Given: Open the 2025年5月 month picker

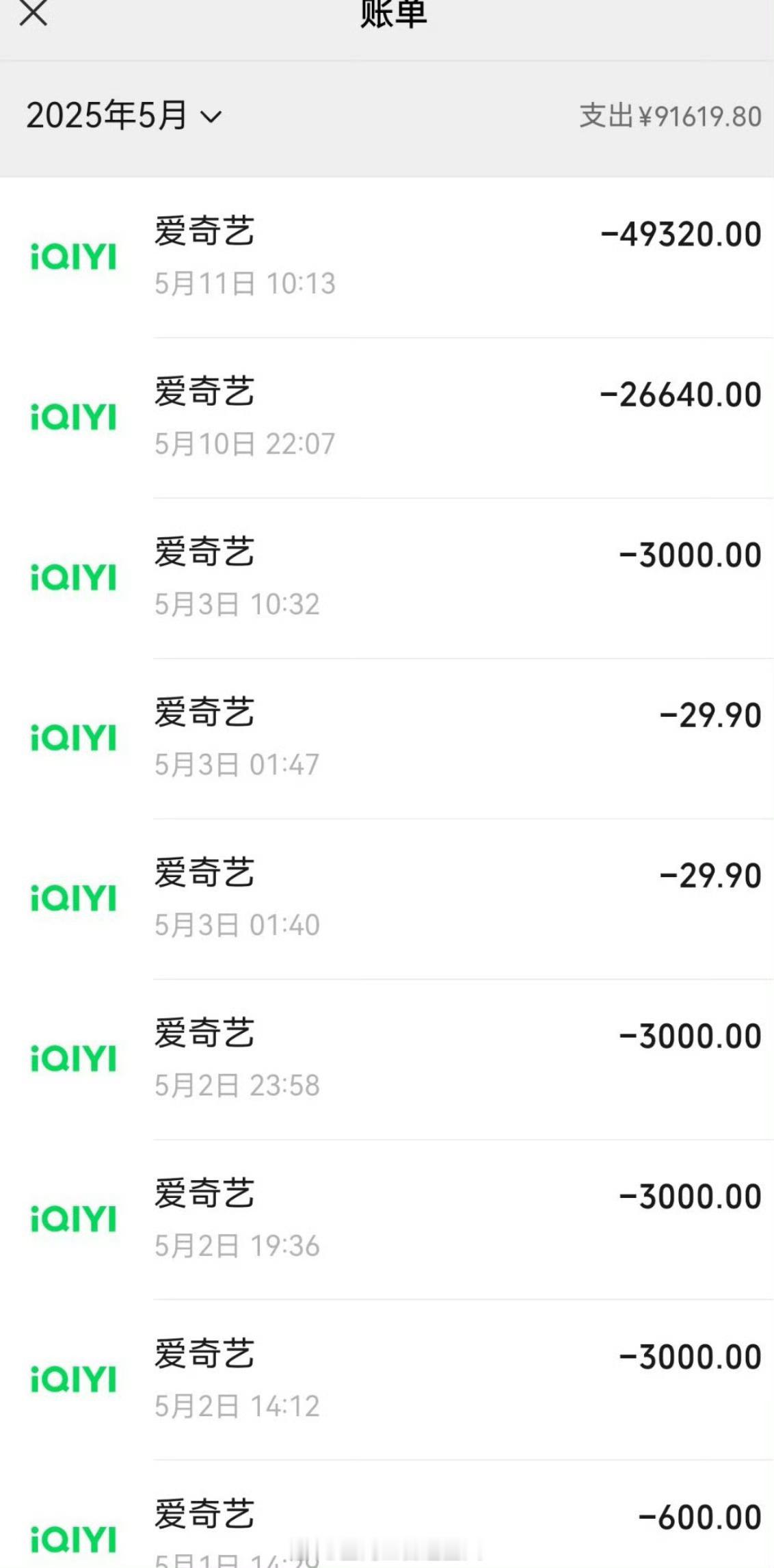Looking at the screenshot, I should (x=124, y=116).
